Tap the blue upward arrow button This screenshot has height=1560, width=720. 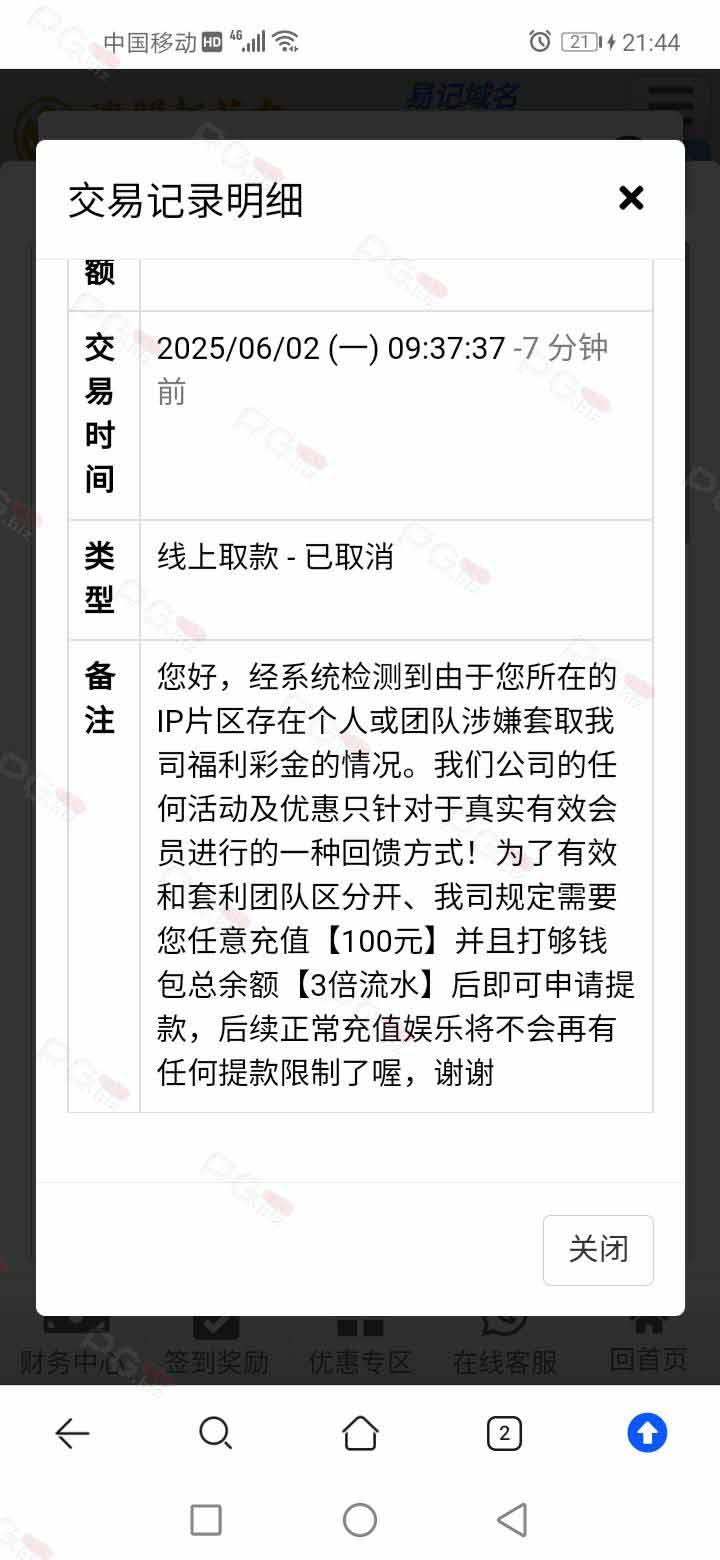(647, 1433)
